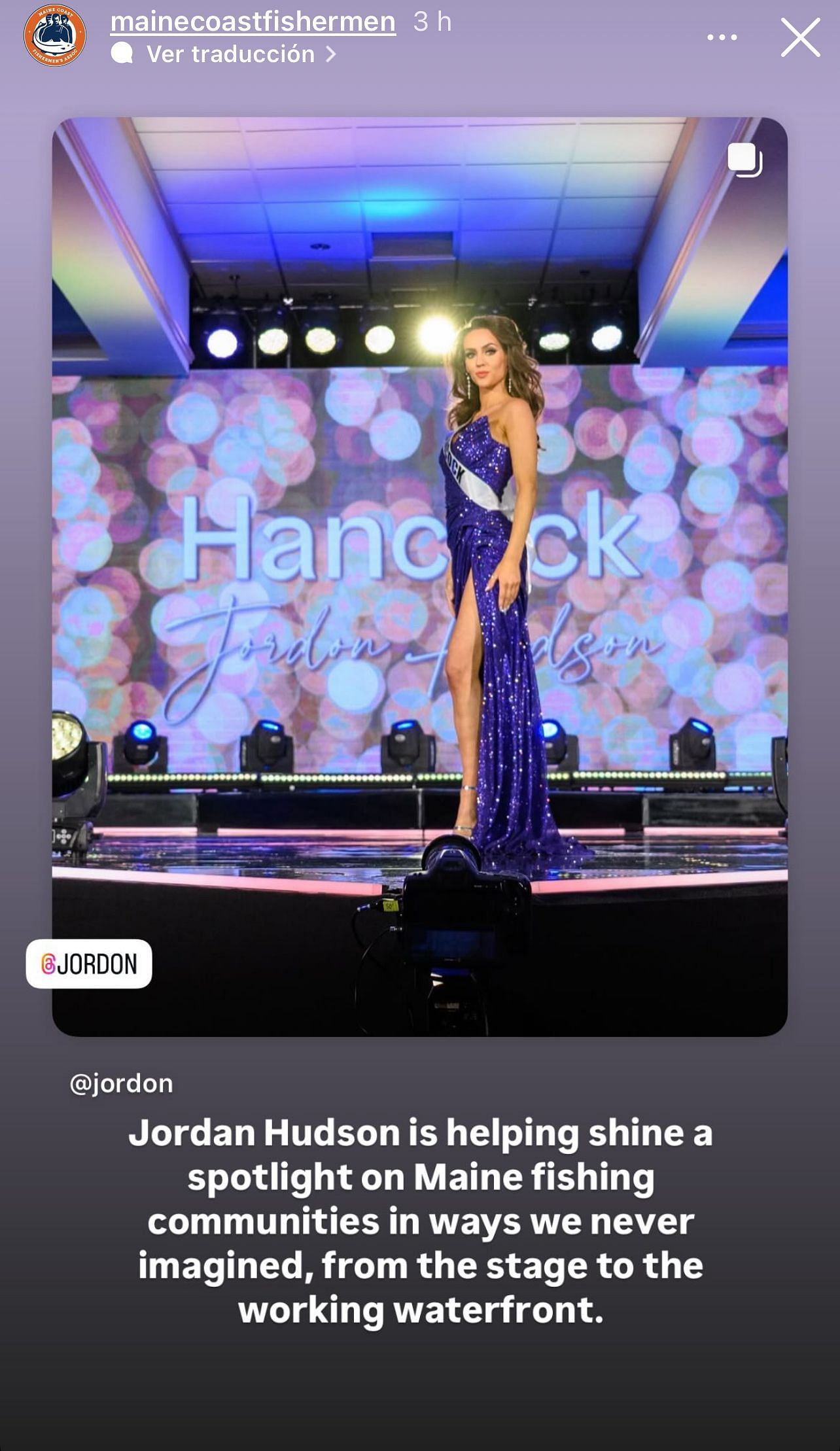Tap the @JORDON mention sticker
The width and height of the screenshot is (840, 1451).
point(89,964)
